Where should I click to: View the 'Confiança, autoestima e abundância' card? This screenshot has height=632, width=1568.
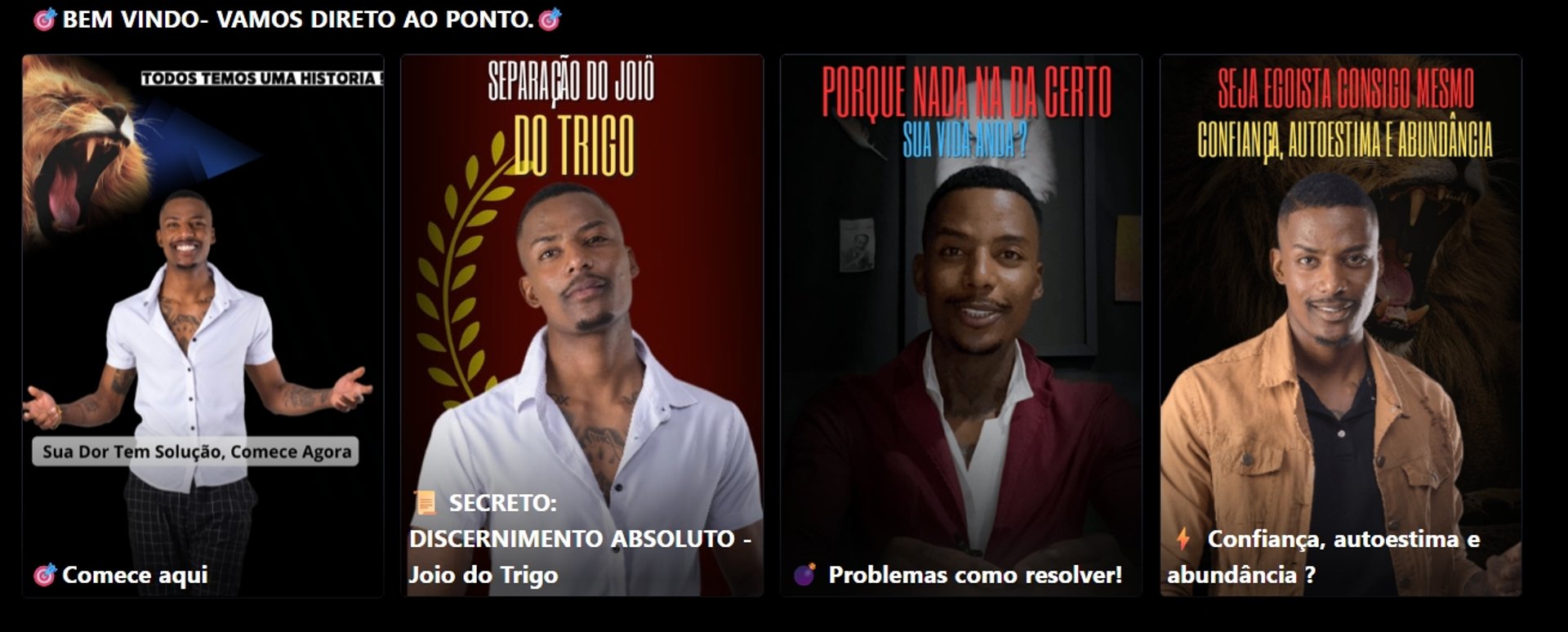1340,327
